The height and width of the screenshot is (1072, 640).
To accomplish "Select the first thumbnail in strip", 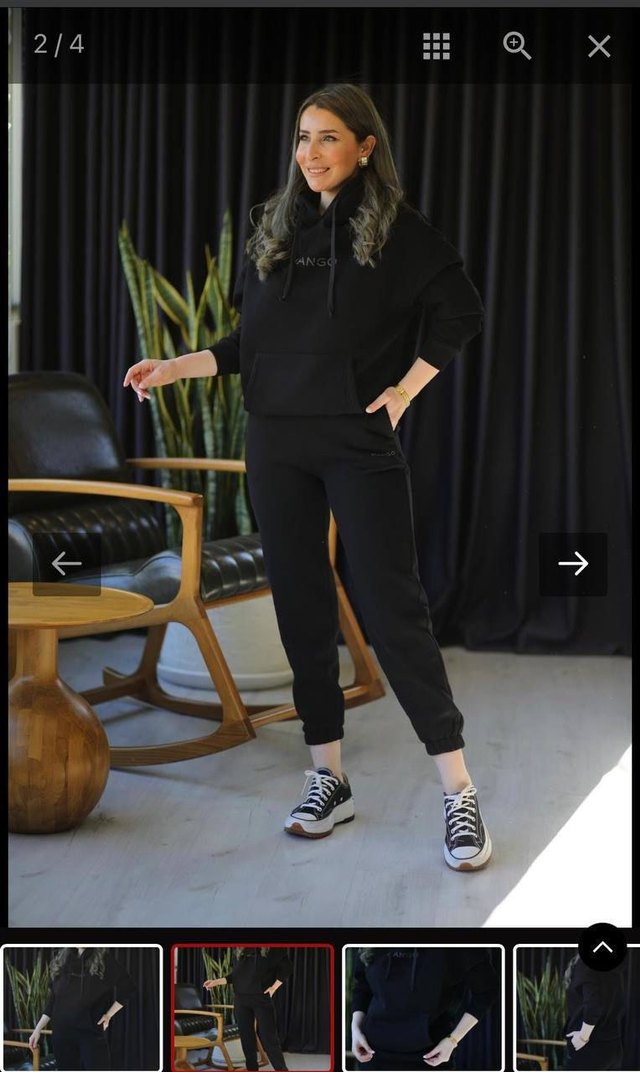I will pos(81,1008).
